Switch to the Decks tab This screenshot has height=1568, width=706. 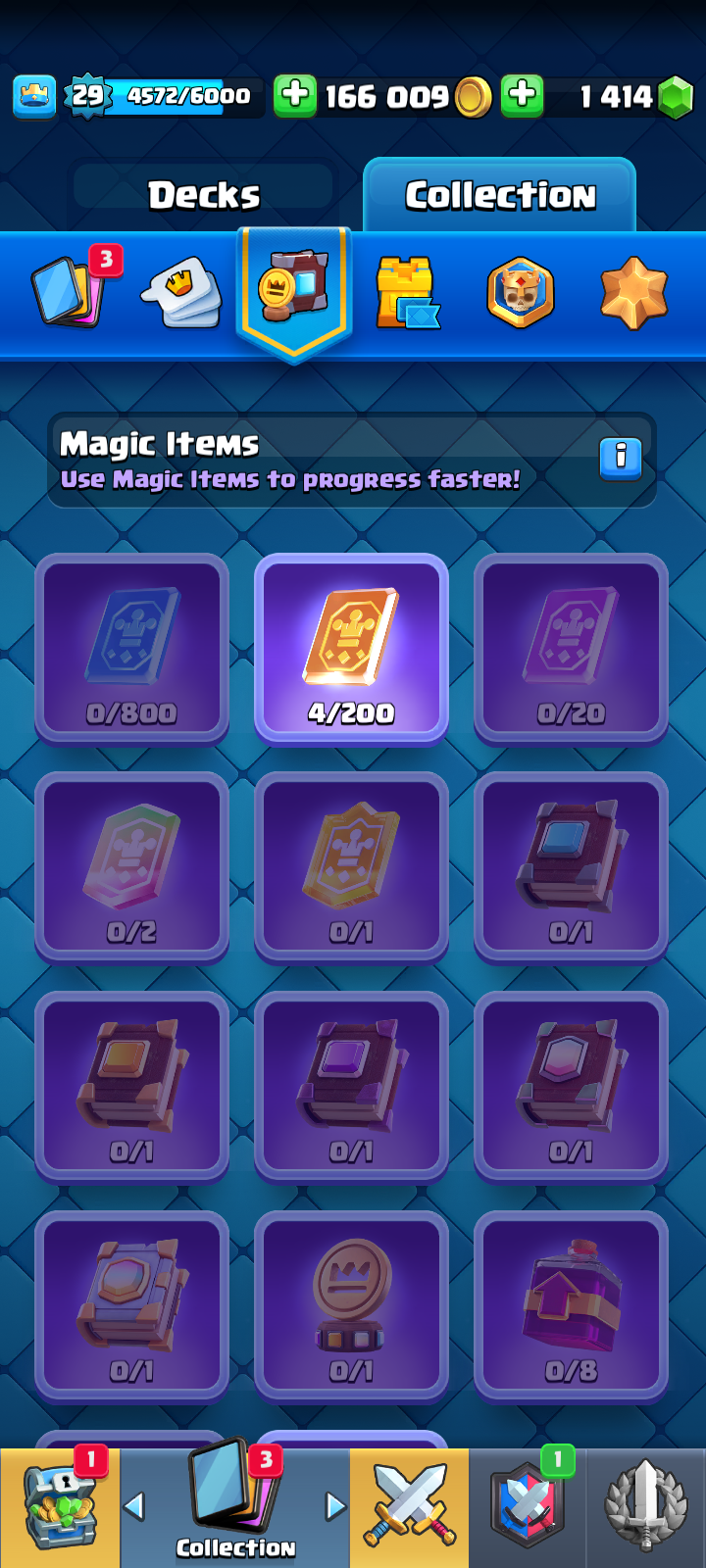click(204, 195)
